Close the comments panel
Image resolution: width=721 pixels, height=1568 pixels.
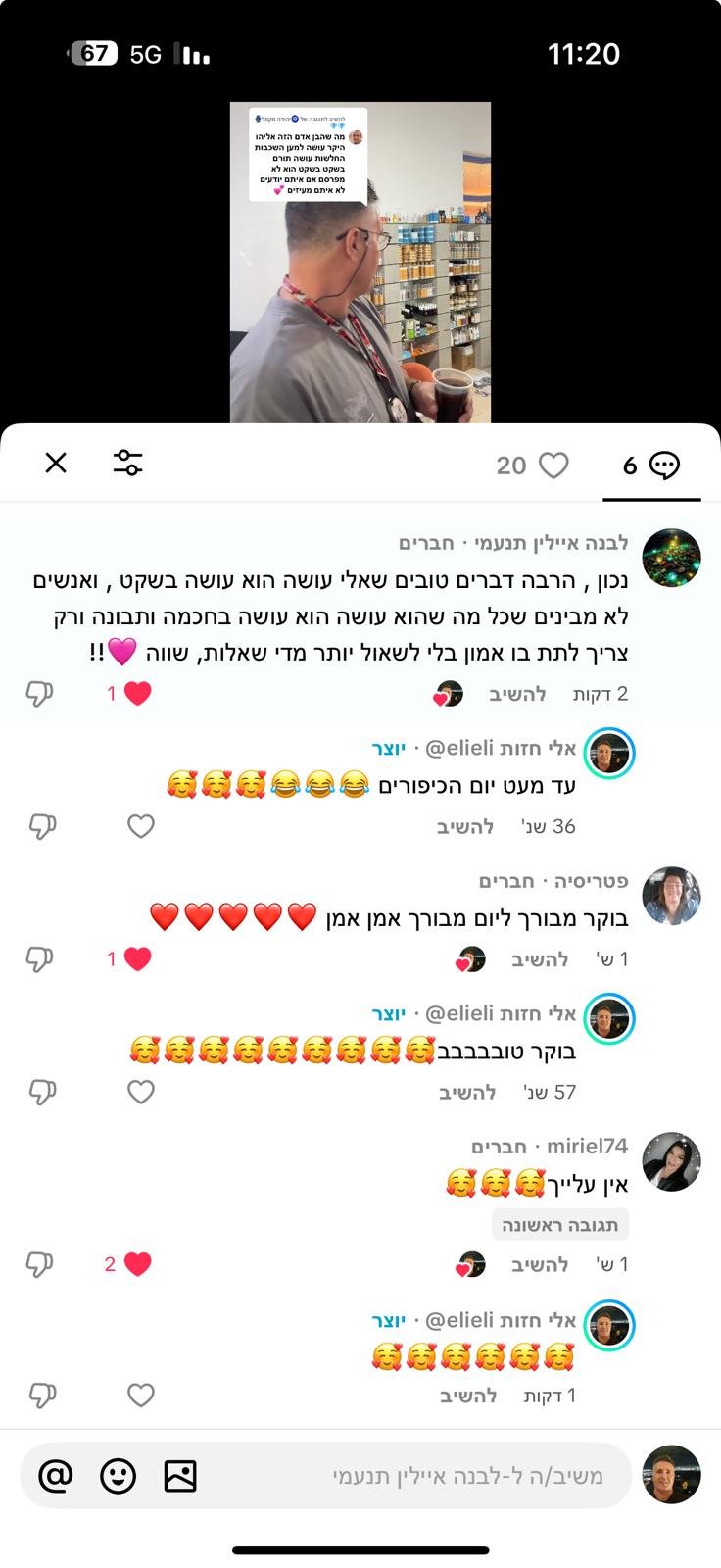(x=56, y=463)
